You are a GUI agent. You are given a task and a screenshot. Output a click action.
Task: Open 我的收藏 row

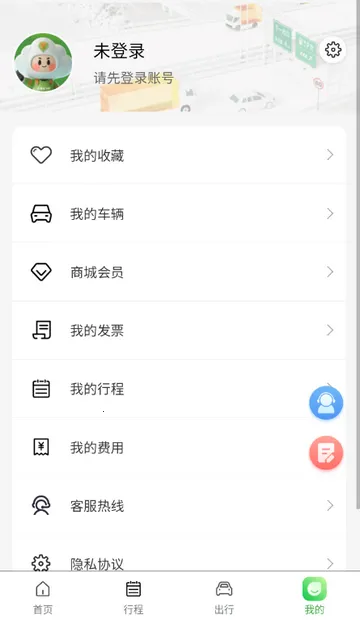click(179, 155)
